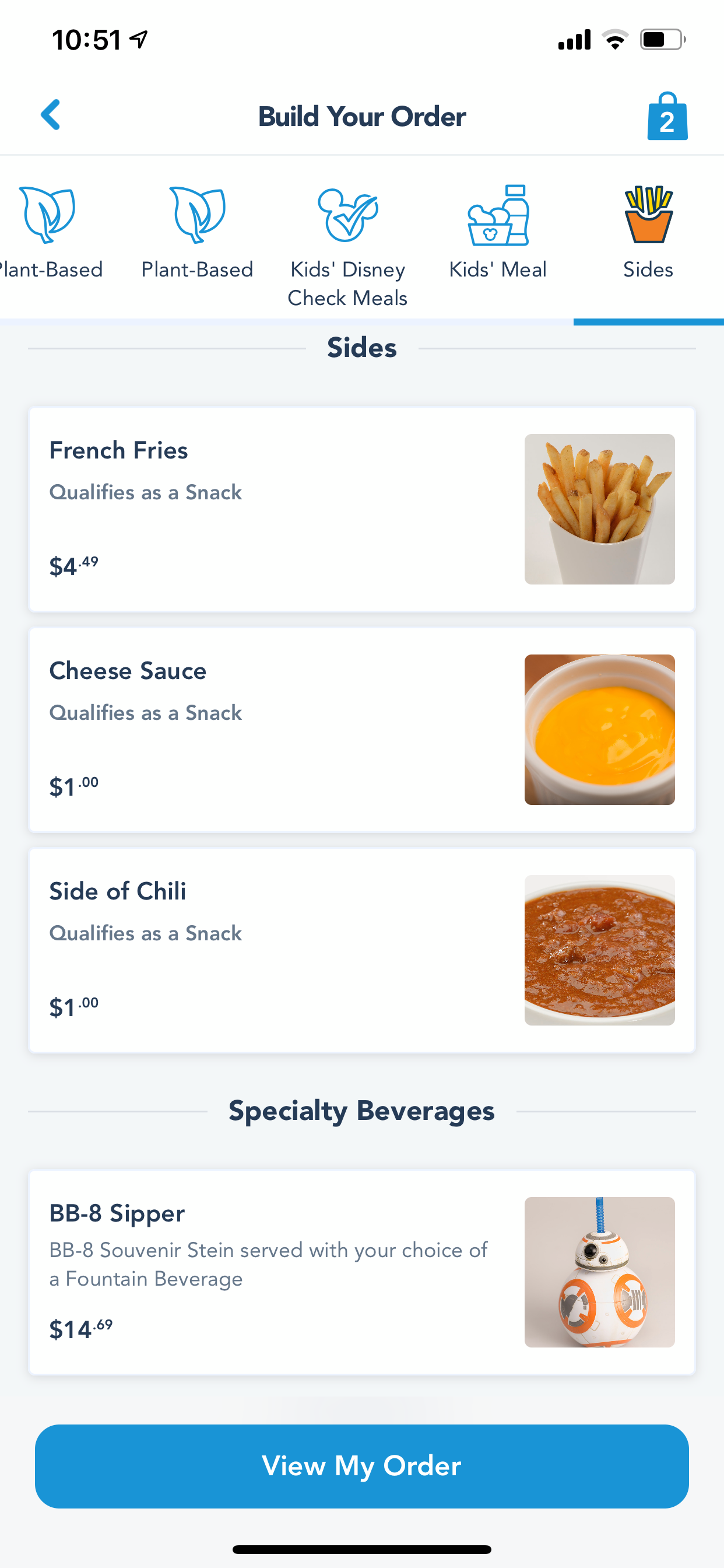The width and height of the screenshot is (724, 1568).
Task: Add French Fries to the order
Action: point(361,509)
